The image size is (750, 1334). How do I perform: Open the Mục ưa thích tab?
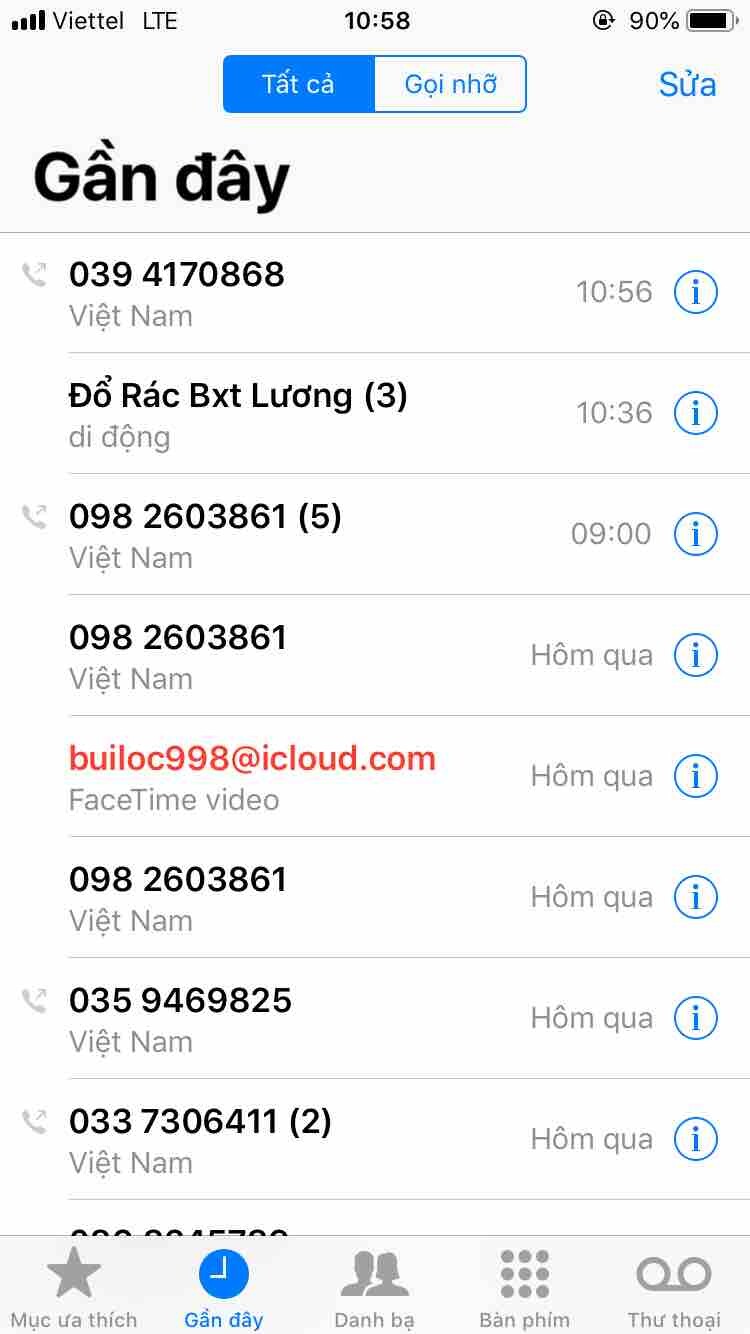coord(74,1288)
